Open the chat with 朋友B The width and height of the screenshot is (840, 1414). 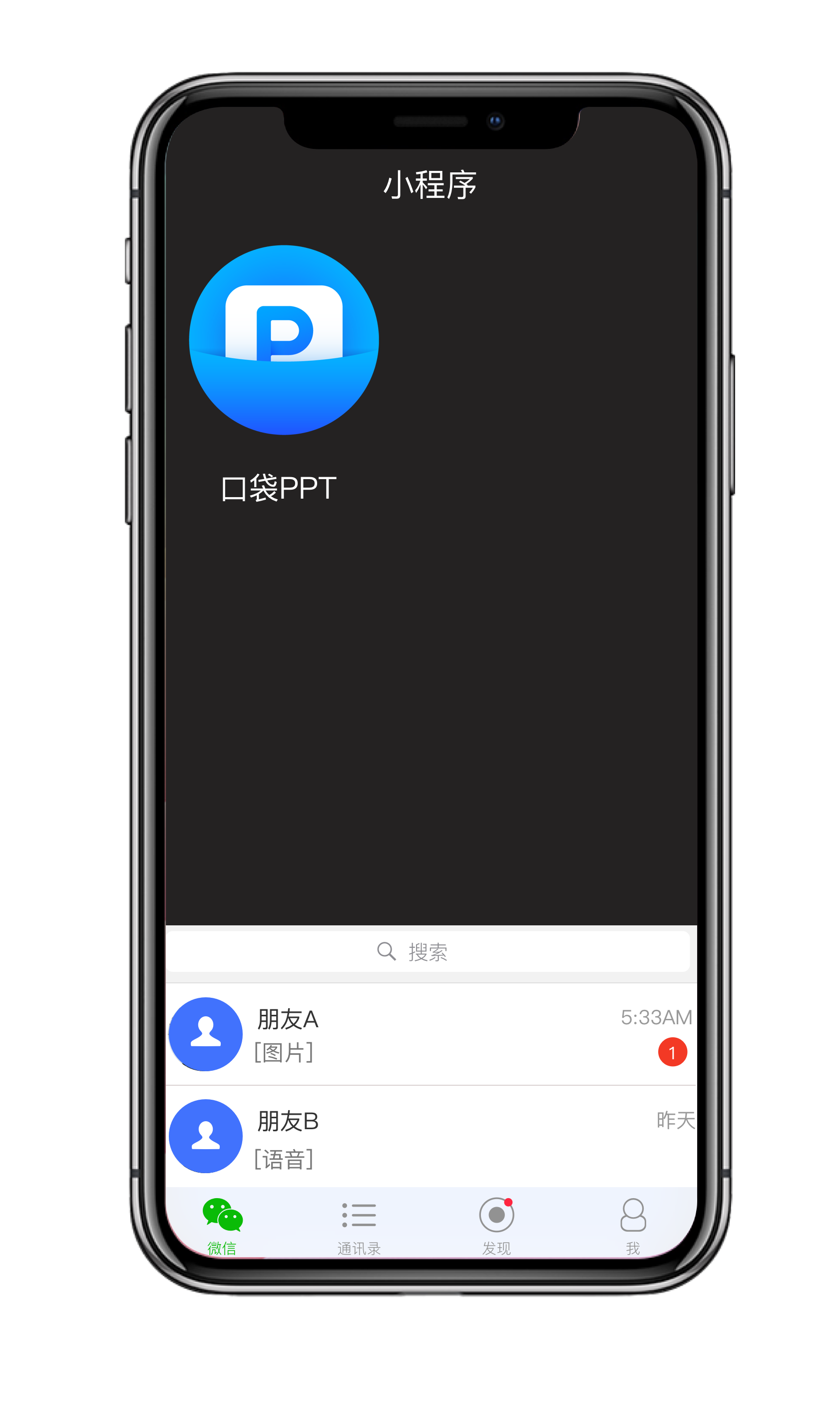click(x=431, y=1136)
